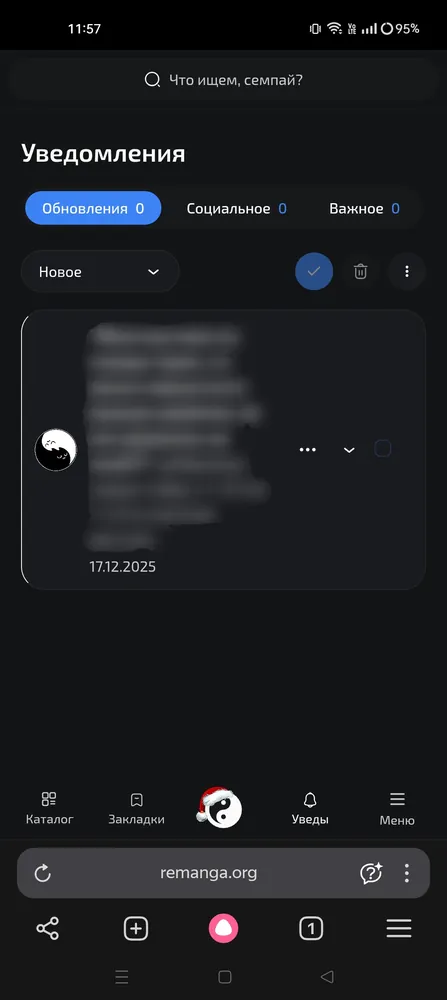Open the Закладки section

point(136,808)
